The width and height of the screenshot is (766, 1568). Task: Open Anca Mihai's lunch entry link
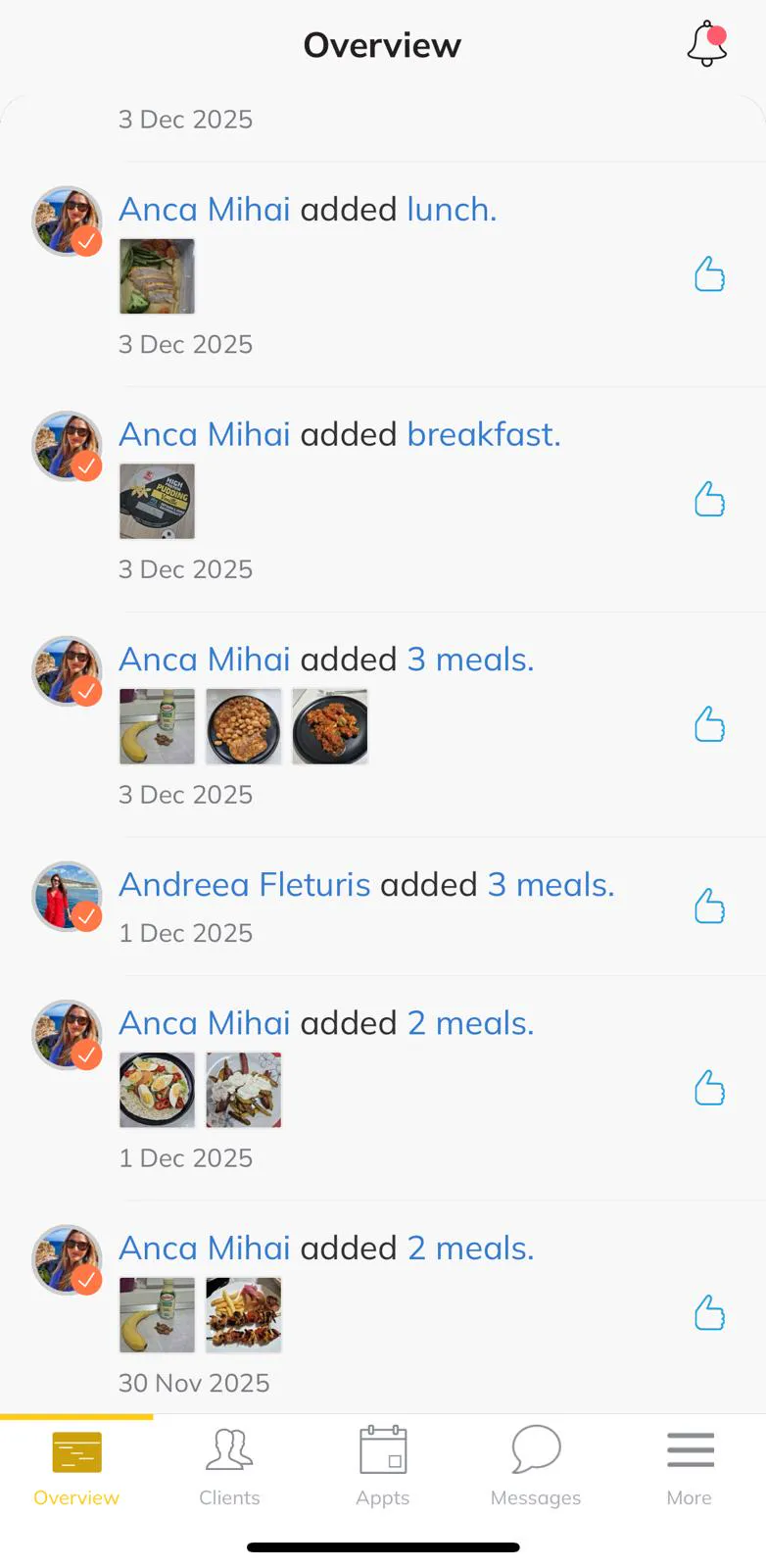click(449, 209)
